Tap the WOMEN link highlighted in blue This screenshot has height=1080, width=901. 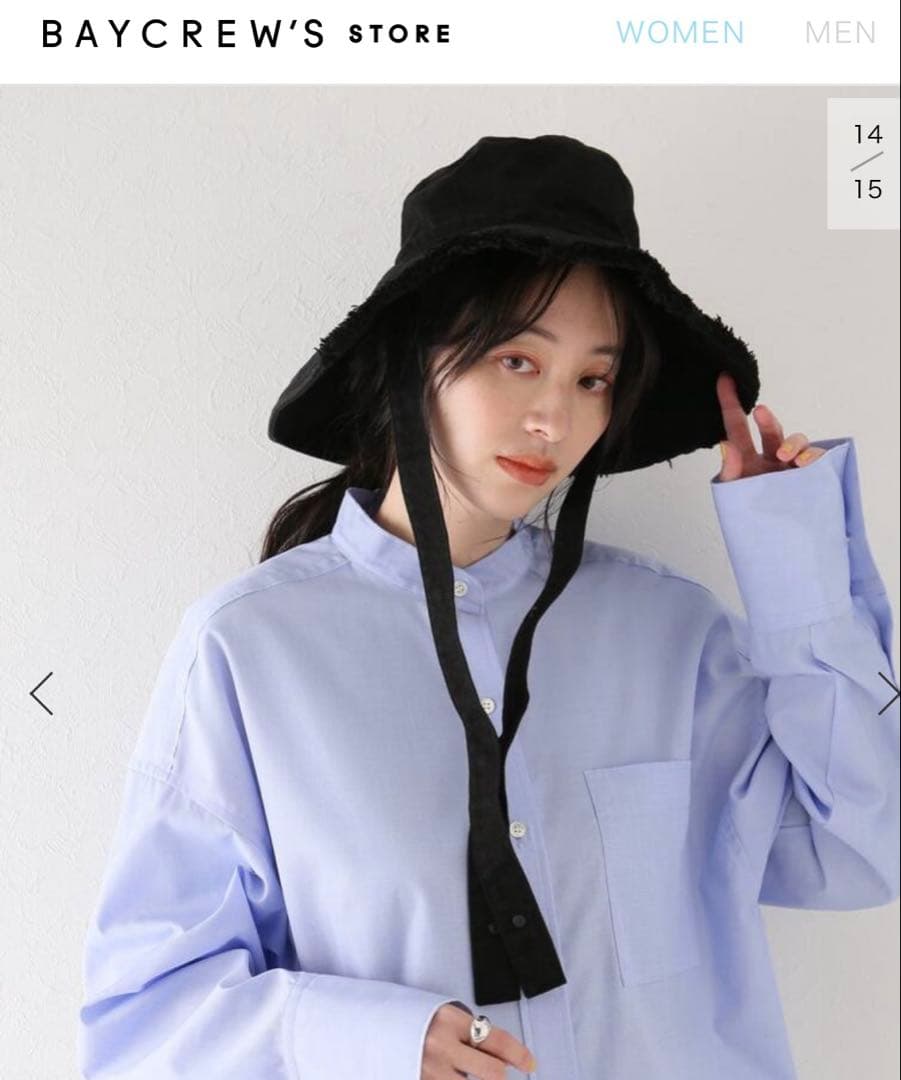pos(679,33)
